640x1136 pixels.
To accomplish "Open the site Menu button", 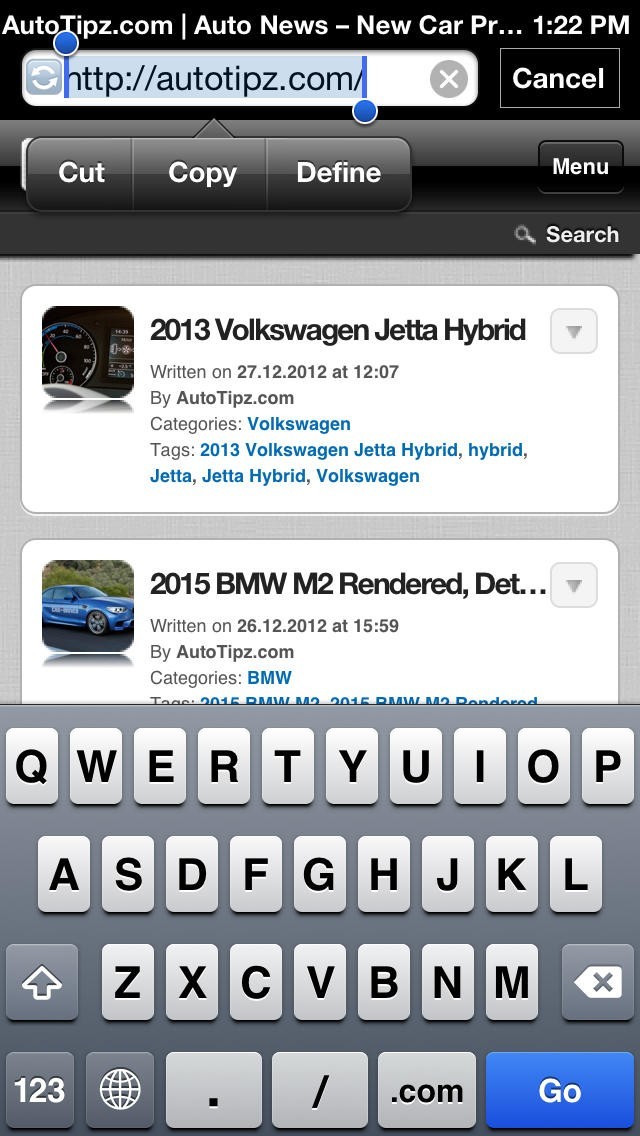I will (580, 166).
